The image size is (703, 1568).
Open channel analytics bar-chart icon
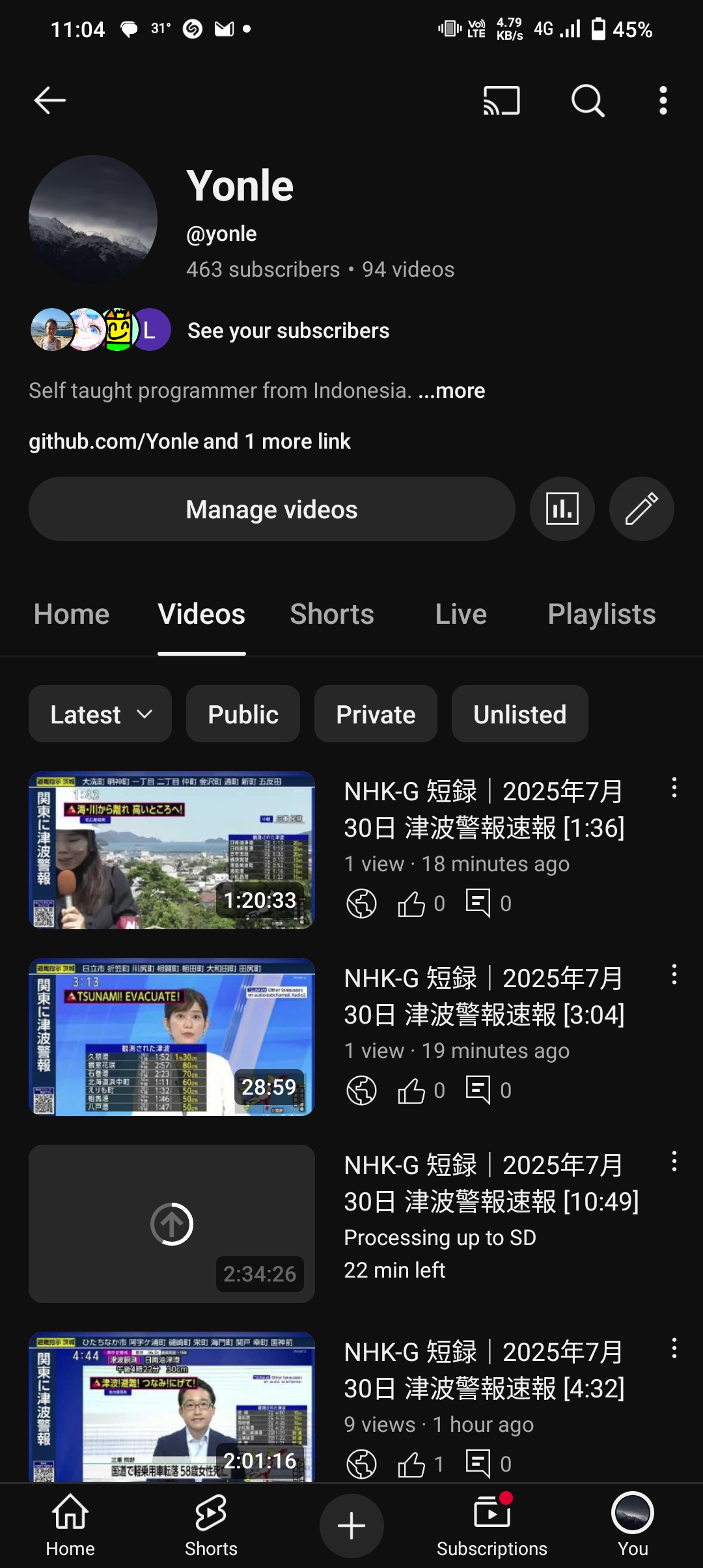[562, 509]
